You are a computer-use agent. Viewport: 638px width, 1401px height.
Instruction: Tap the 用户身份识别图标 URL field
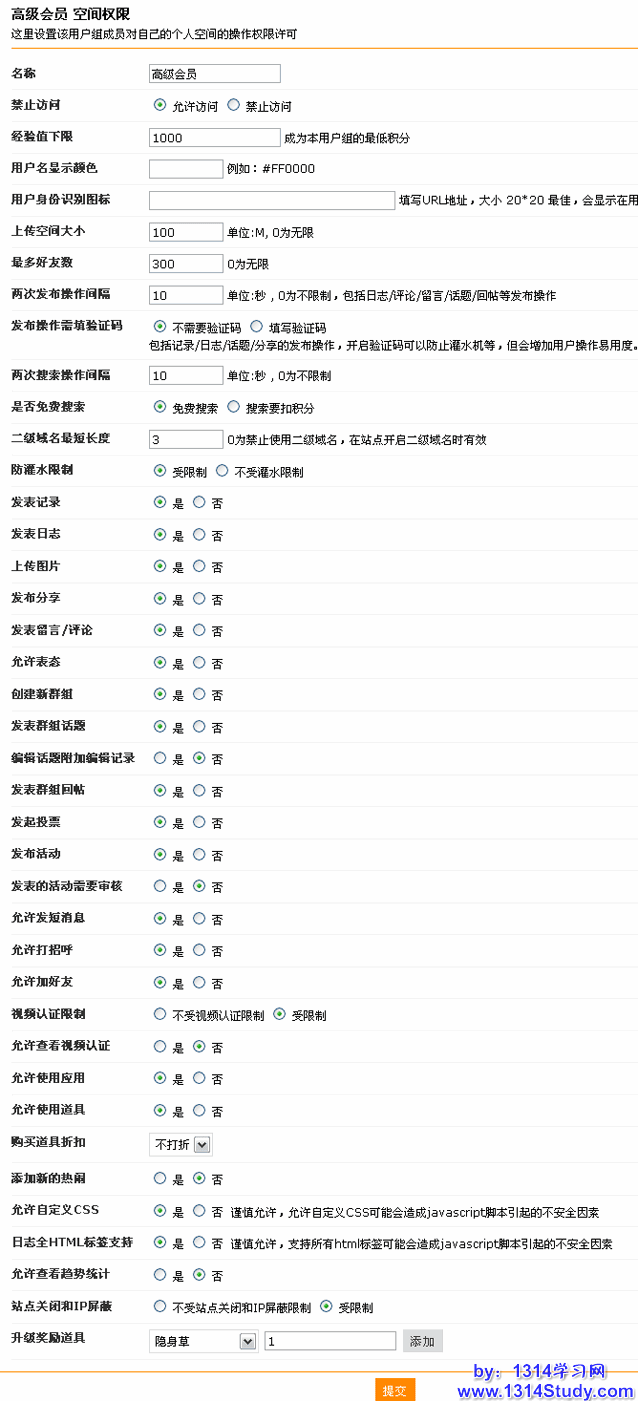click(272, 200)
